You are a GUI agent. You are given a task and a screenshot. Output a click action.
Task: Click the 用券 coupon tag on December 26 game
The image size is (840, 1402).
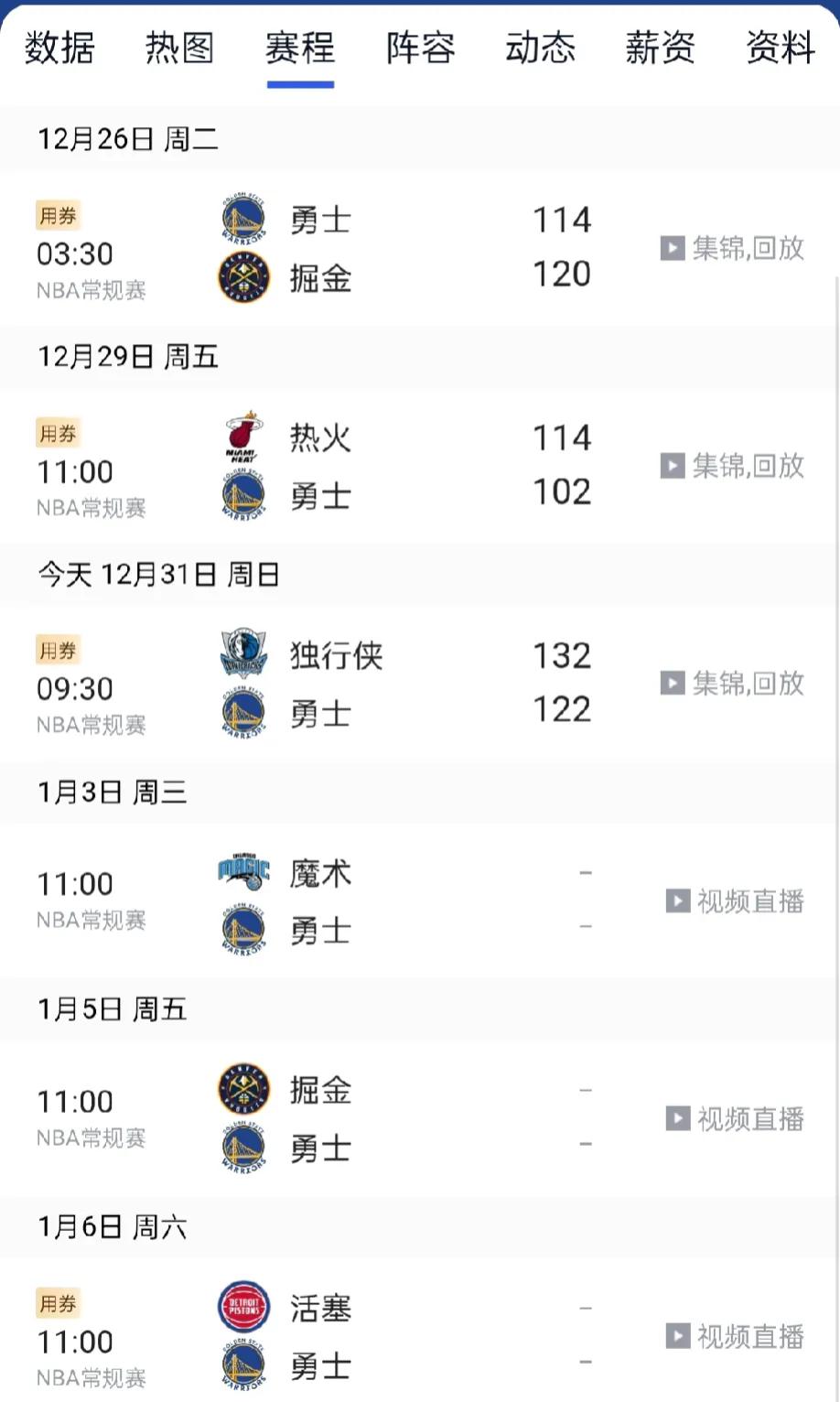59,215
